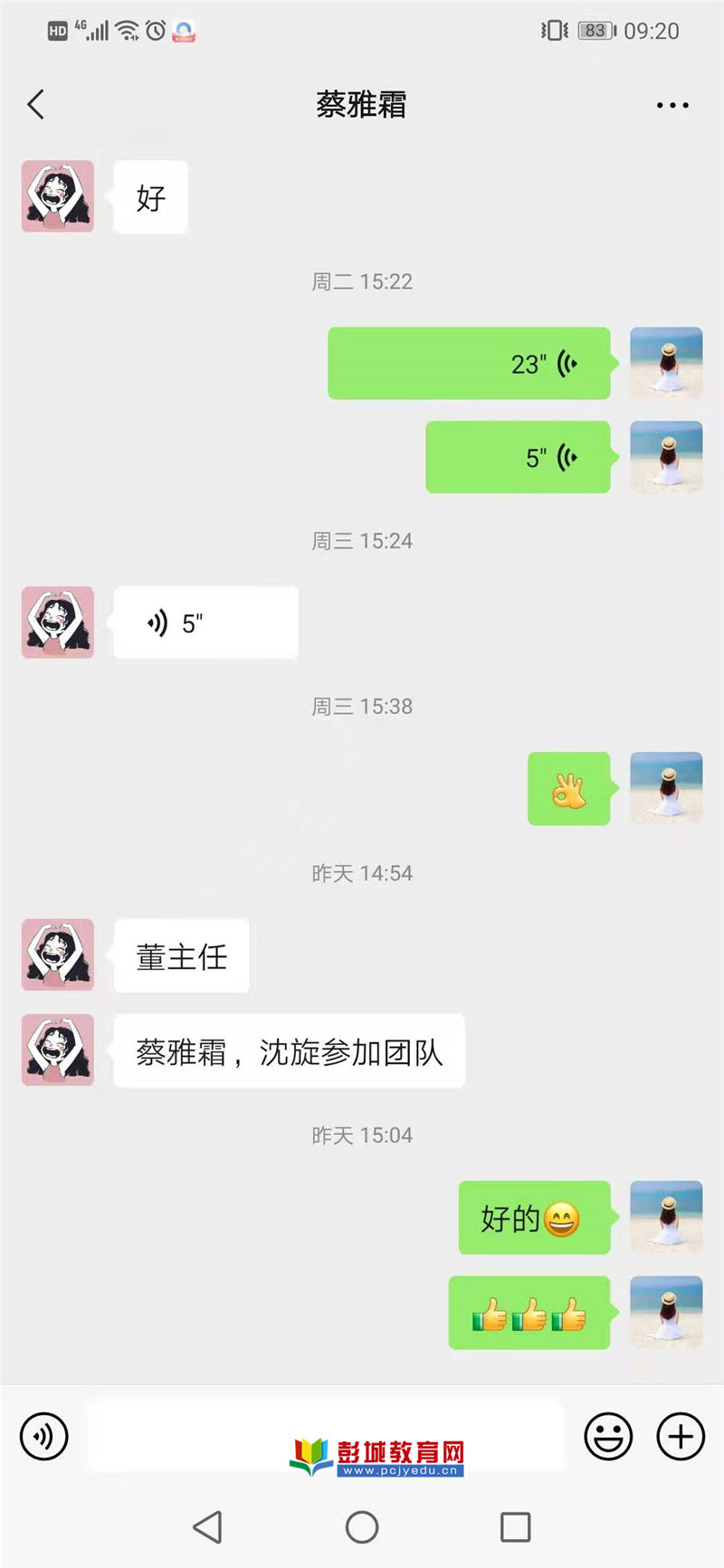Tap my avatar beside the 好的 message

coord(666,1217)
